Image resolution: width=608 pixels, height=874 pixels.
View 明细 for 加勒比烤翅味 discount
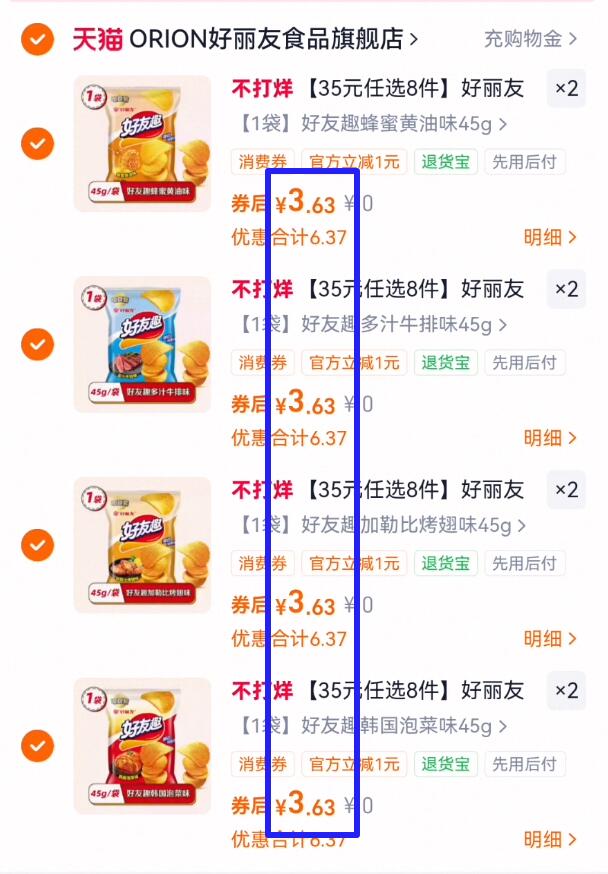(550, 639)
